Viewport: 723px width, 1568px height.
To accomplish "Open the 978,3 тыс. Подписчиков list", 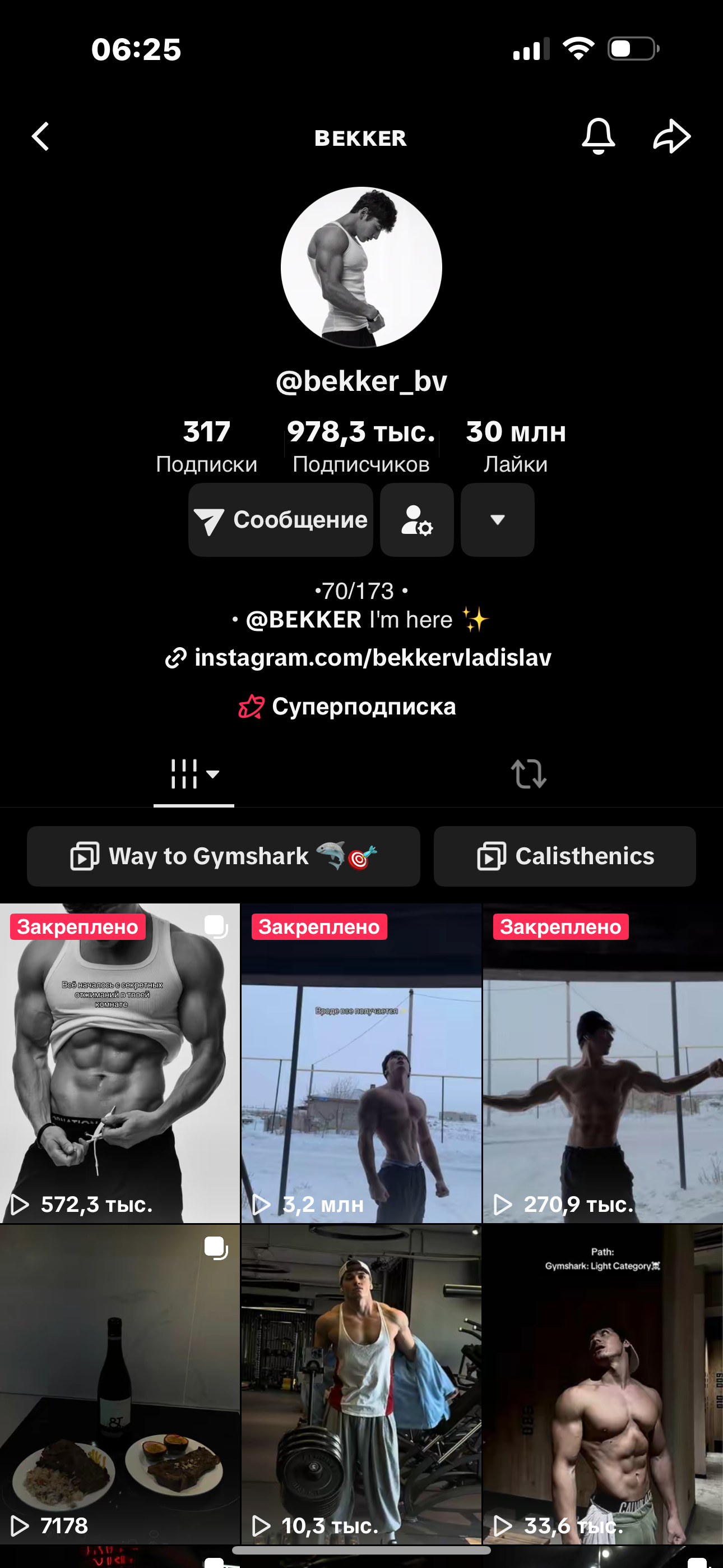I will click(x=361, y=446).
